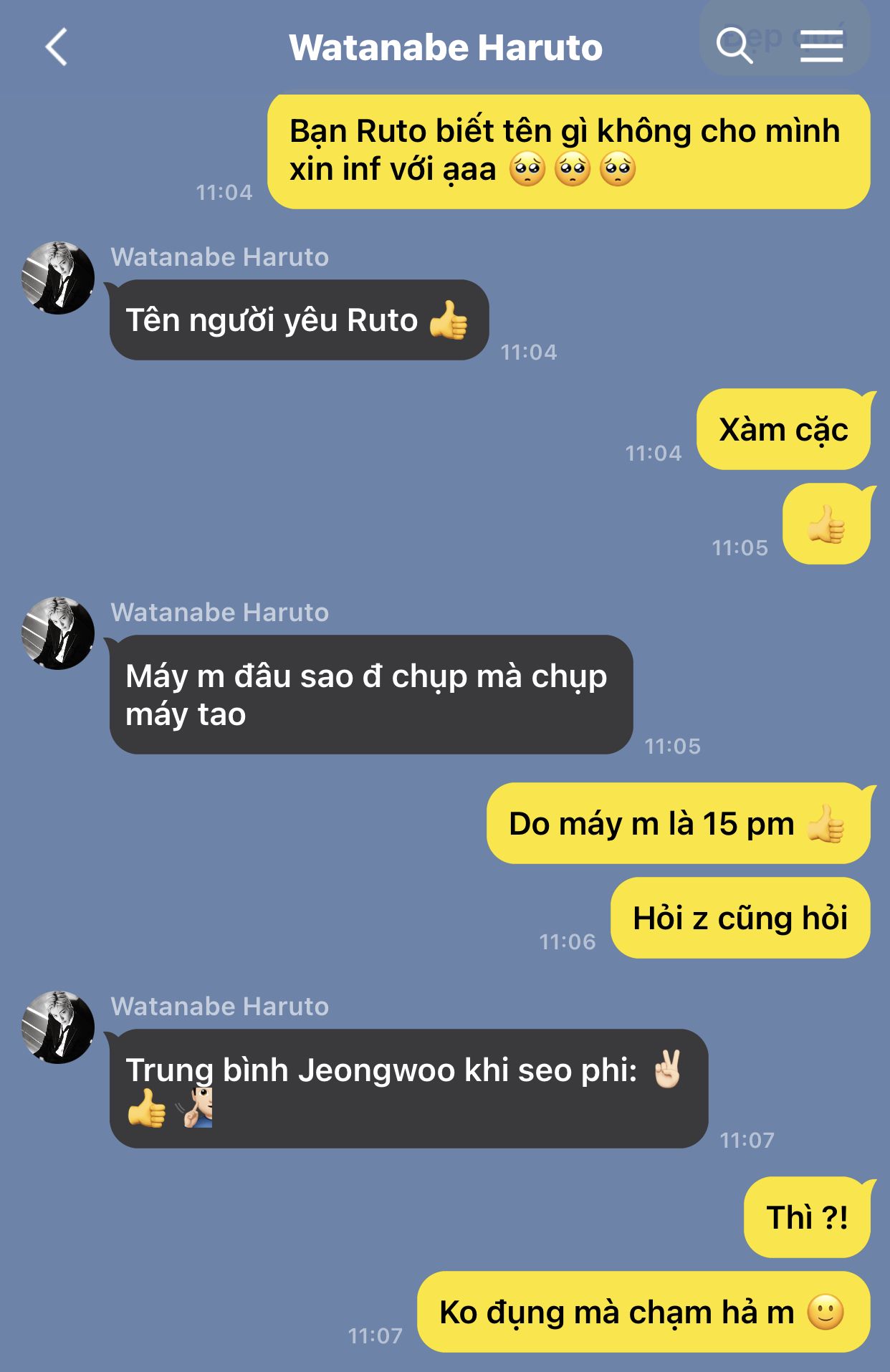Search within this conversation
Image resolution: width=890 pixels, height=1372 pixels.
tap(734, 46)
